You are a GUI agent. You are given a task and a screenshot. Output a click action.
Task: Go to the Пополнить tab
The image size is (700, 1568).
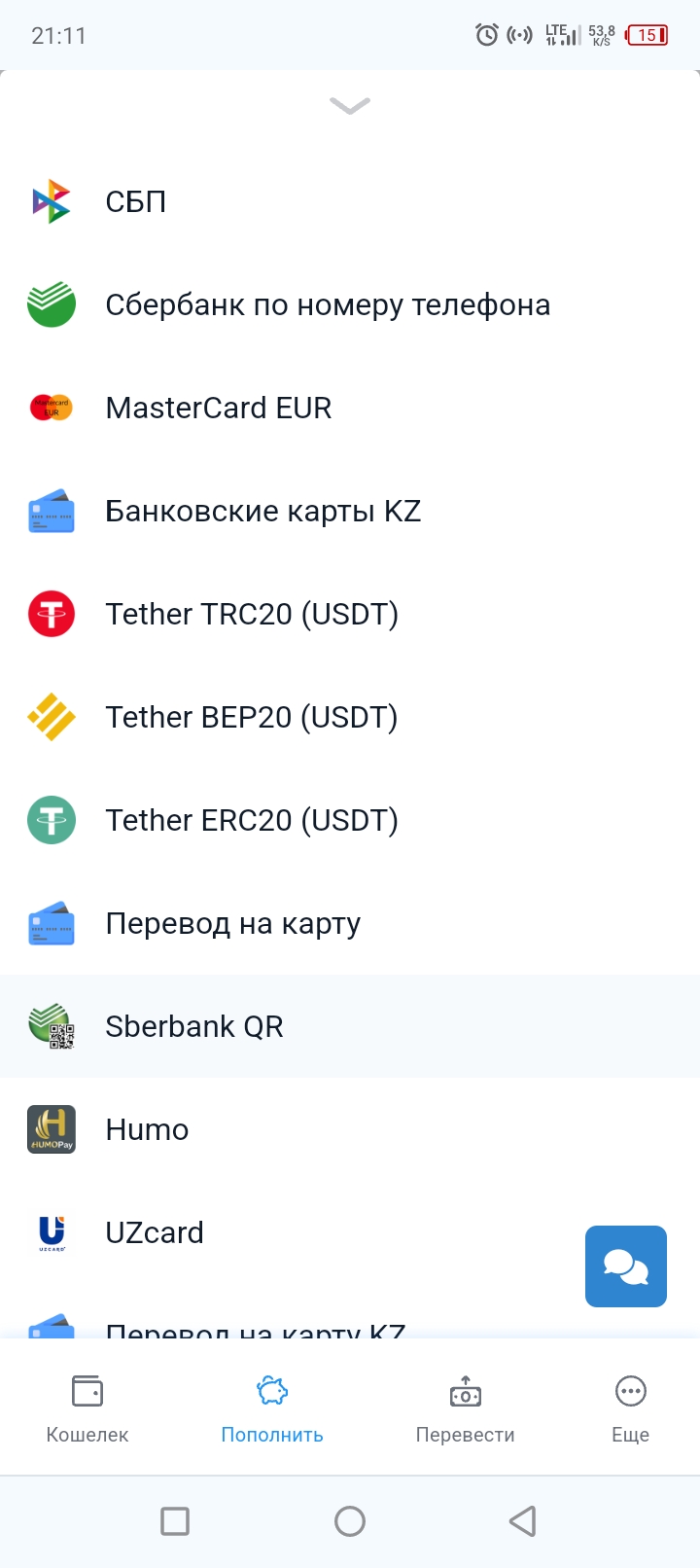(x=272, y=1408)
